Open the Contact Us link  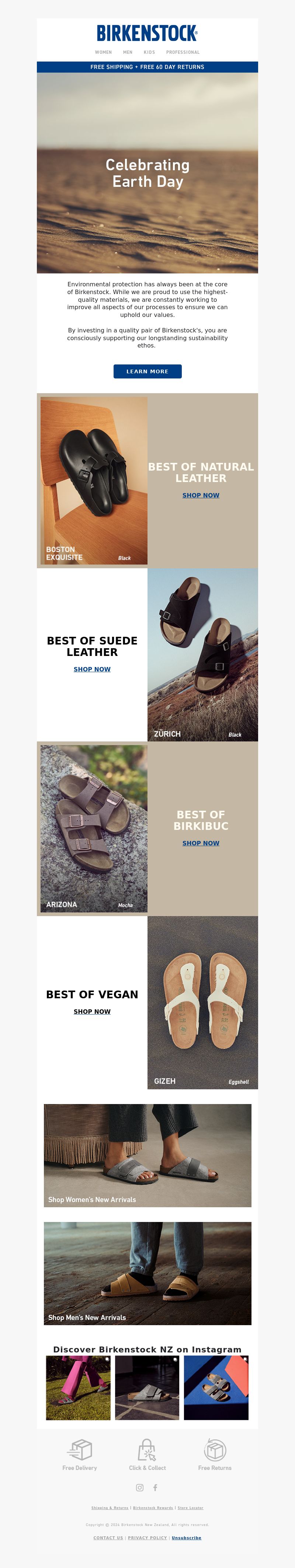point(108,1537)
